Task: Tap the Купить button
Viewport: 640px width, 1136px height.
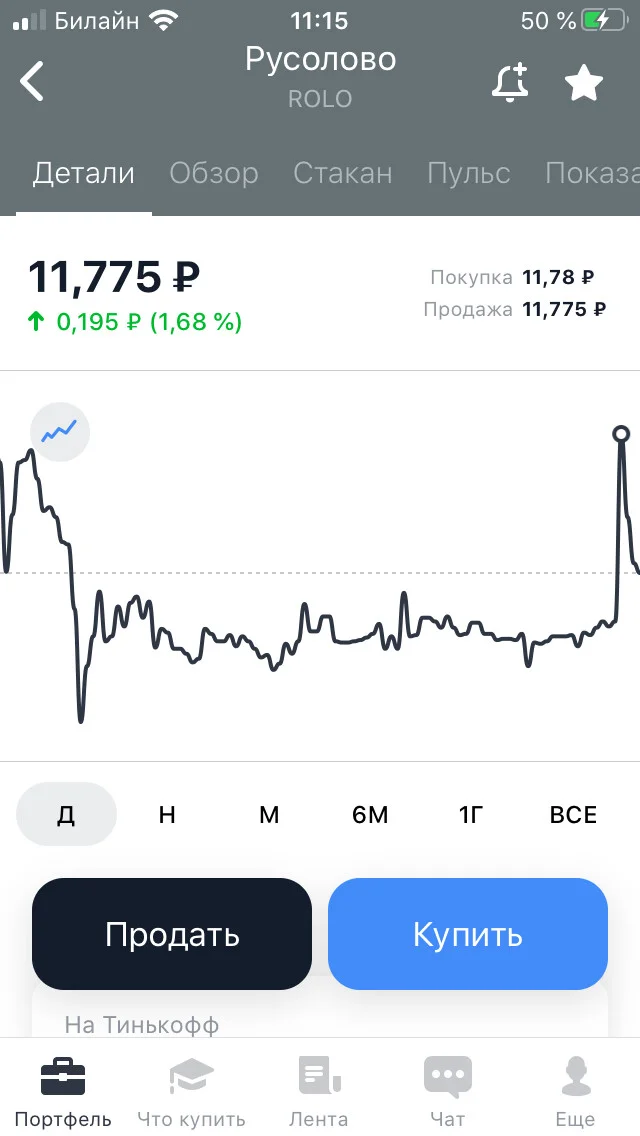Action: pyautogui.click(x=467, y=934)
